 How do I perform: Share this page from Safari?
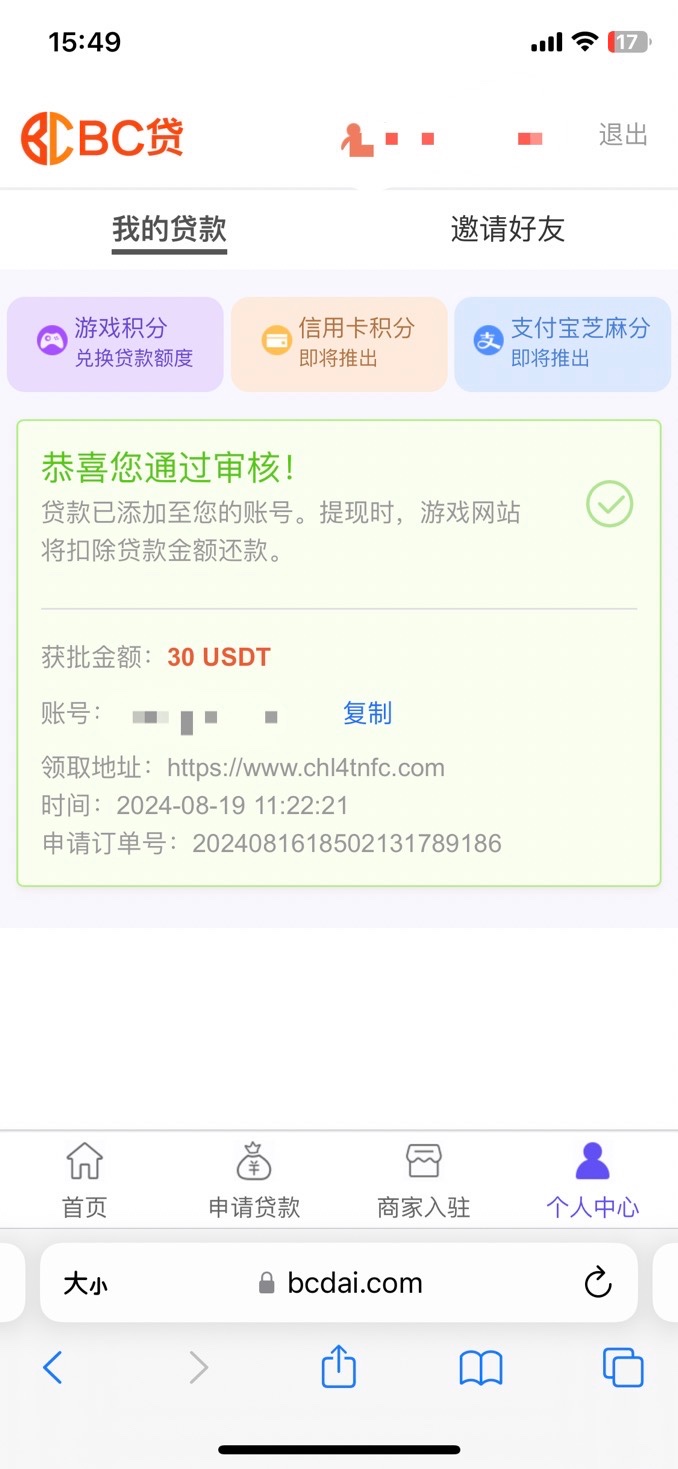(339, 1366)
